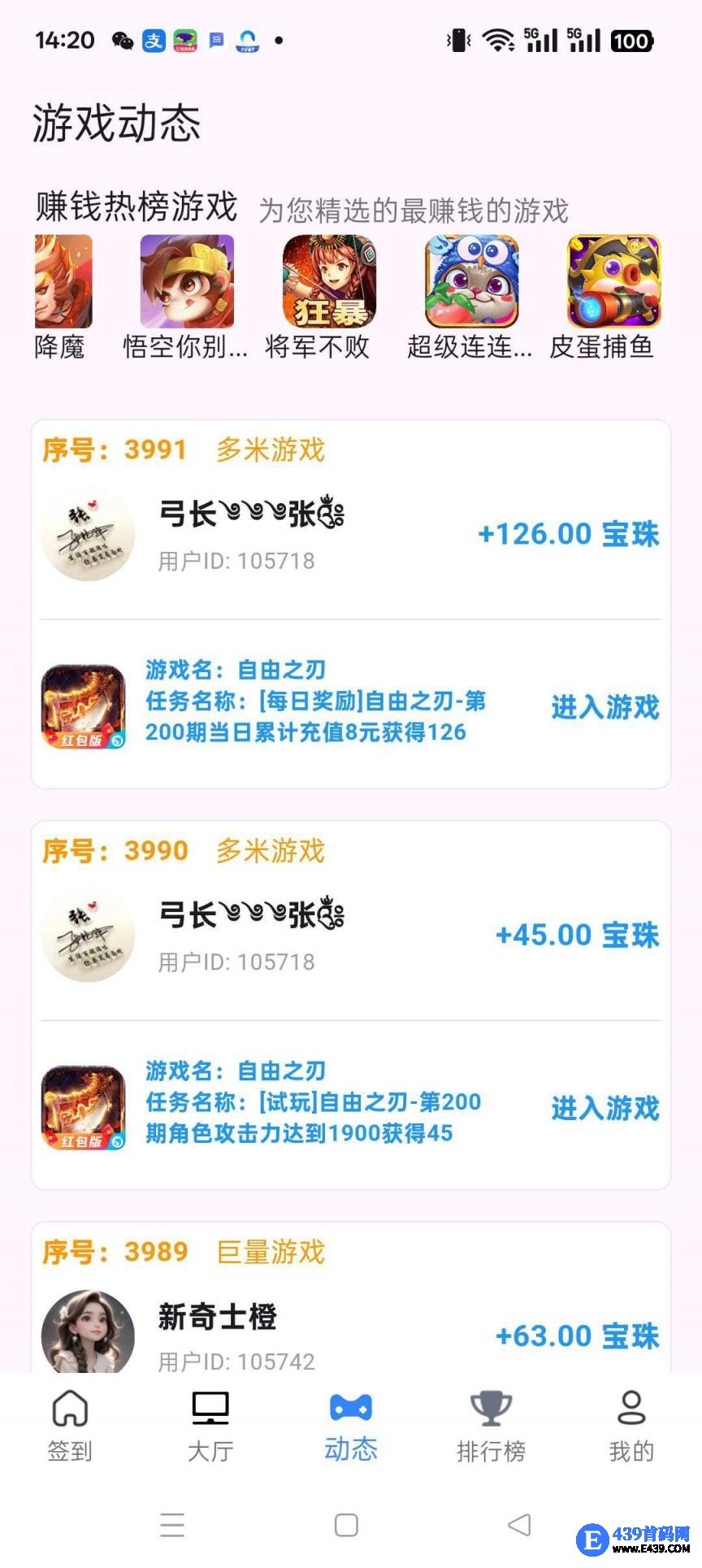Go to the 大厅 tab
The height and width of the screenshot is (1568, 702).
210,1426
